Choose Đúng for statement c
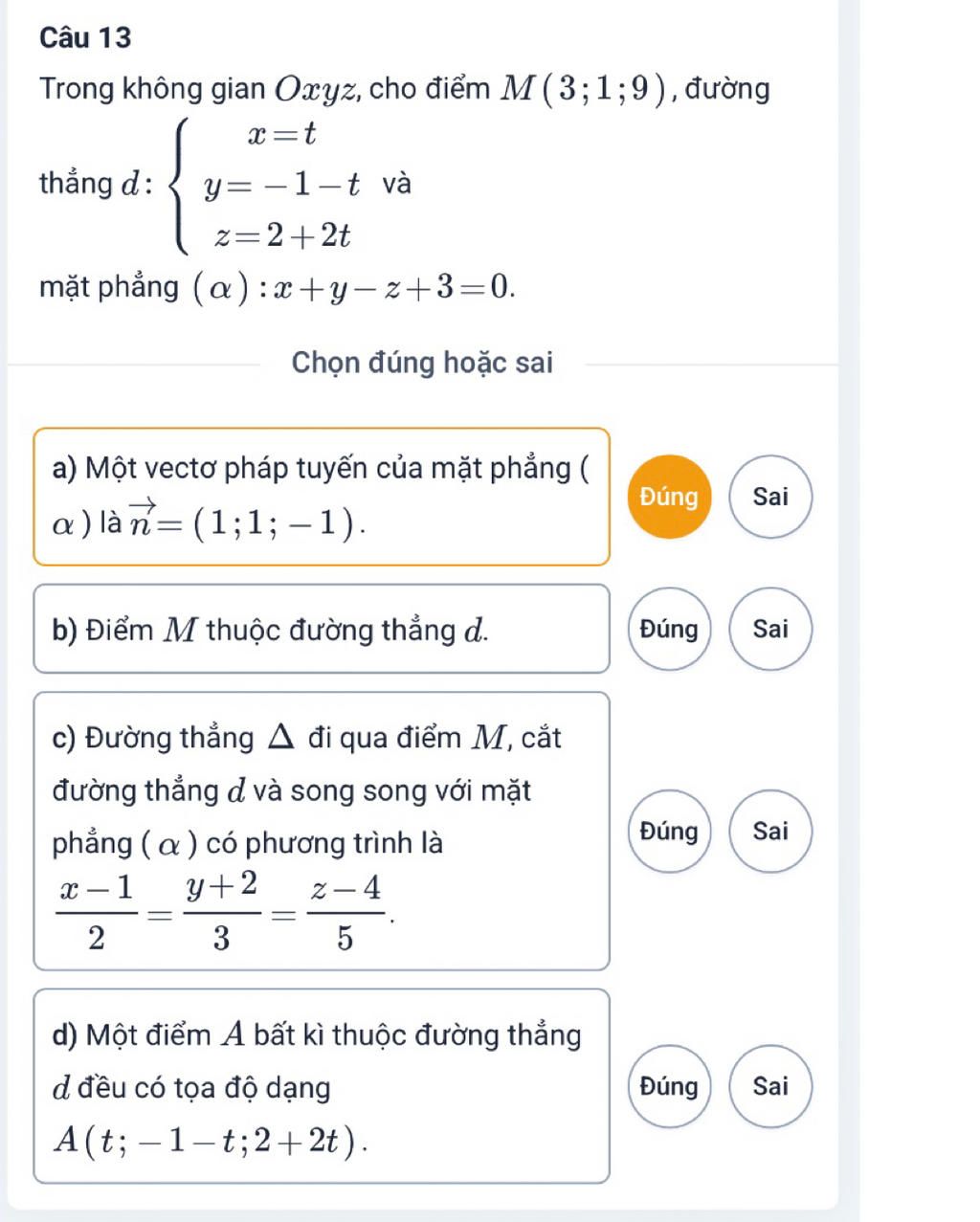The width and height of the screenshot is (980, 1222). 669,833
